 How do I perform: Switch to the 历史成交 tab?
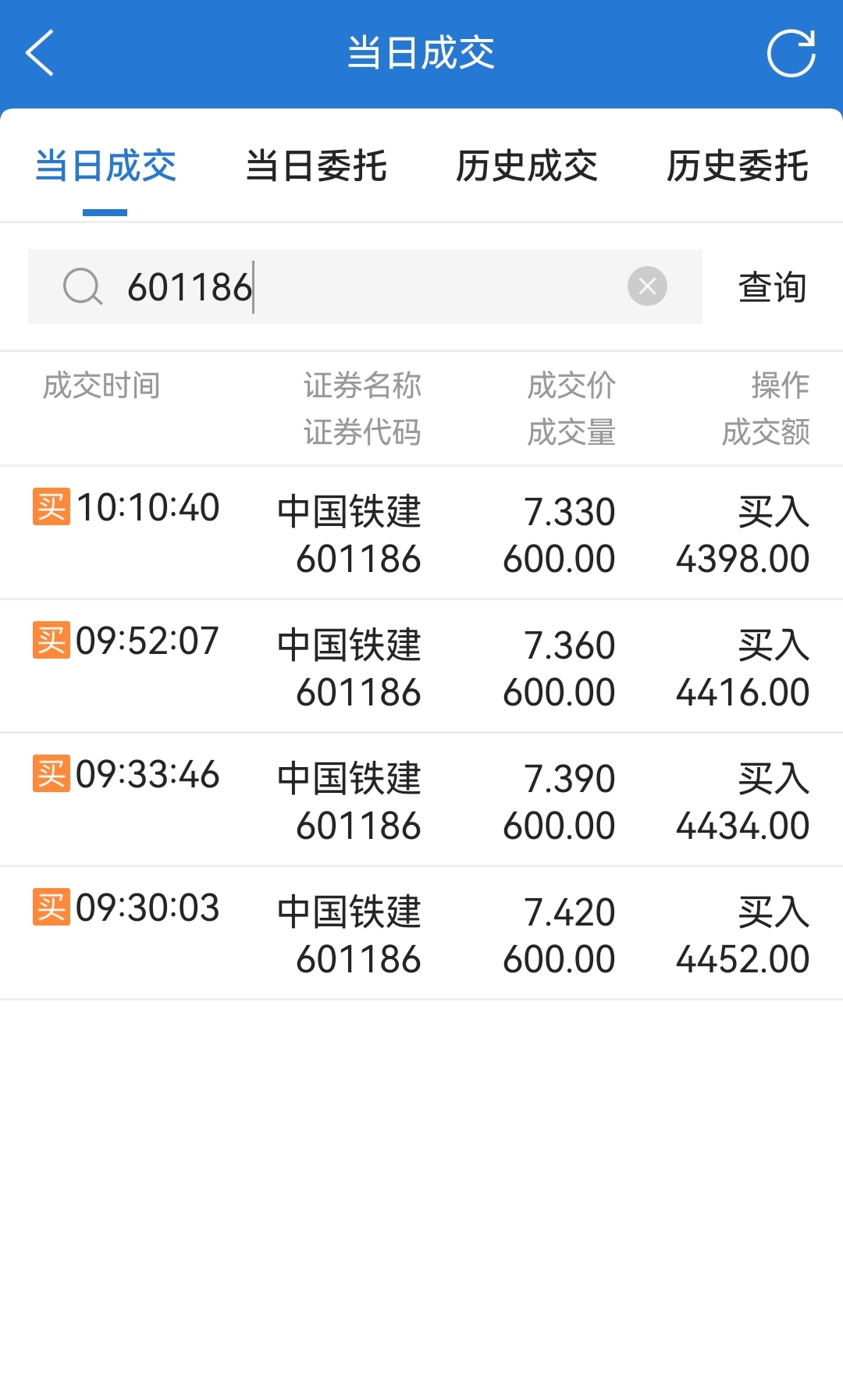[x=527, y=166]
